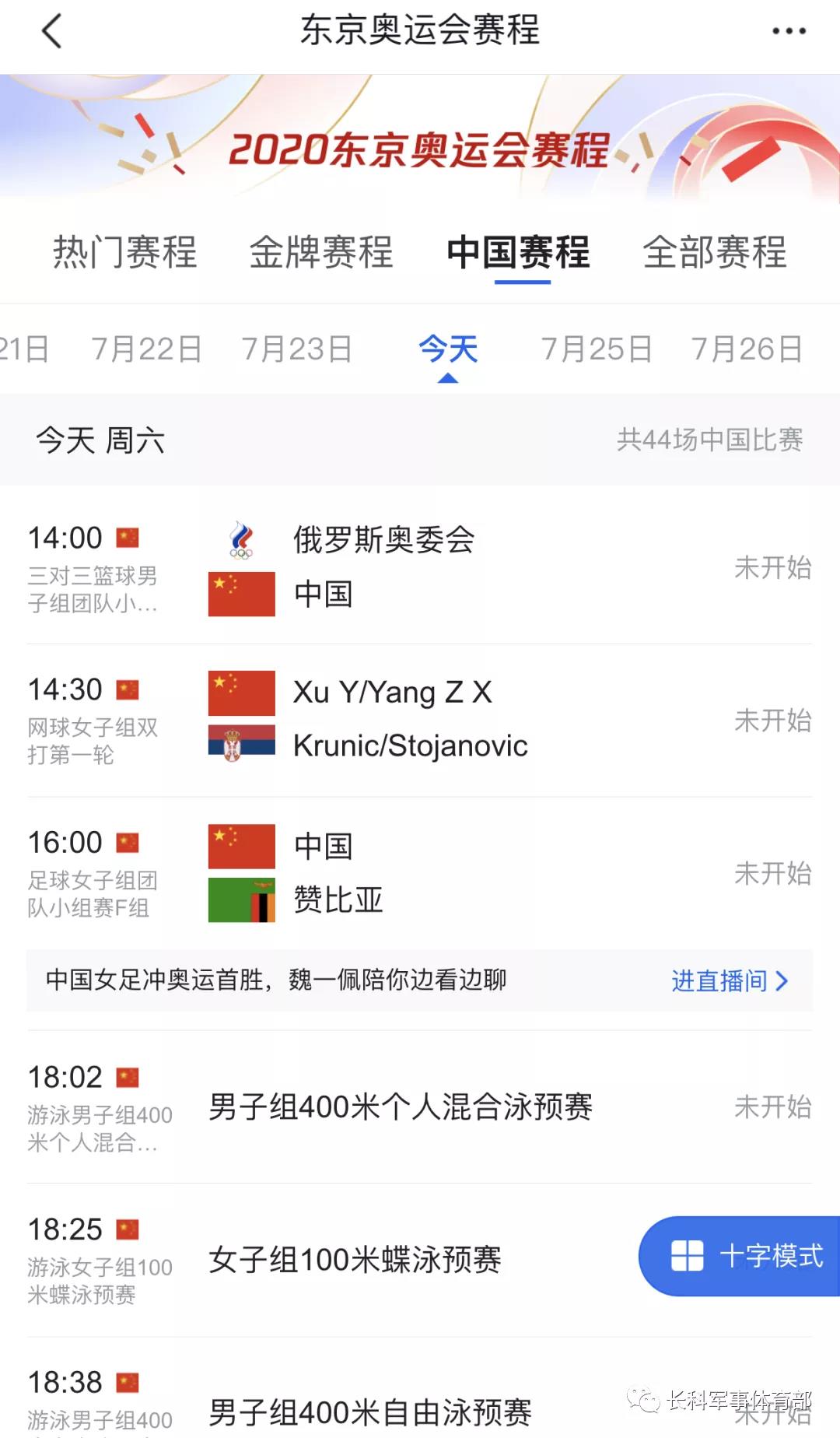Screen dimensions: 840x1438
Task: Switch to the 热门赛程 tab
Action: tap(124, 252)
